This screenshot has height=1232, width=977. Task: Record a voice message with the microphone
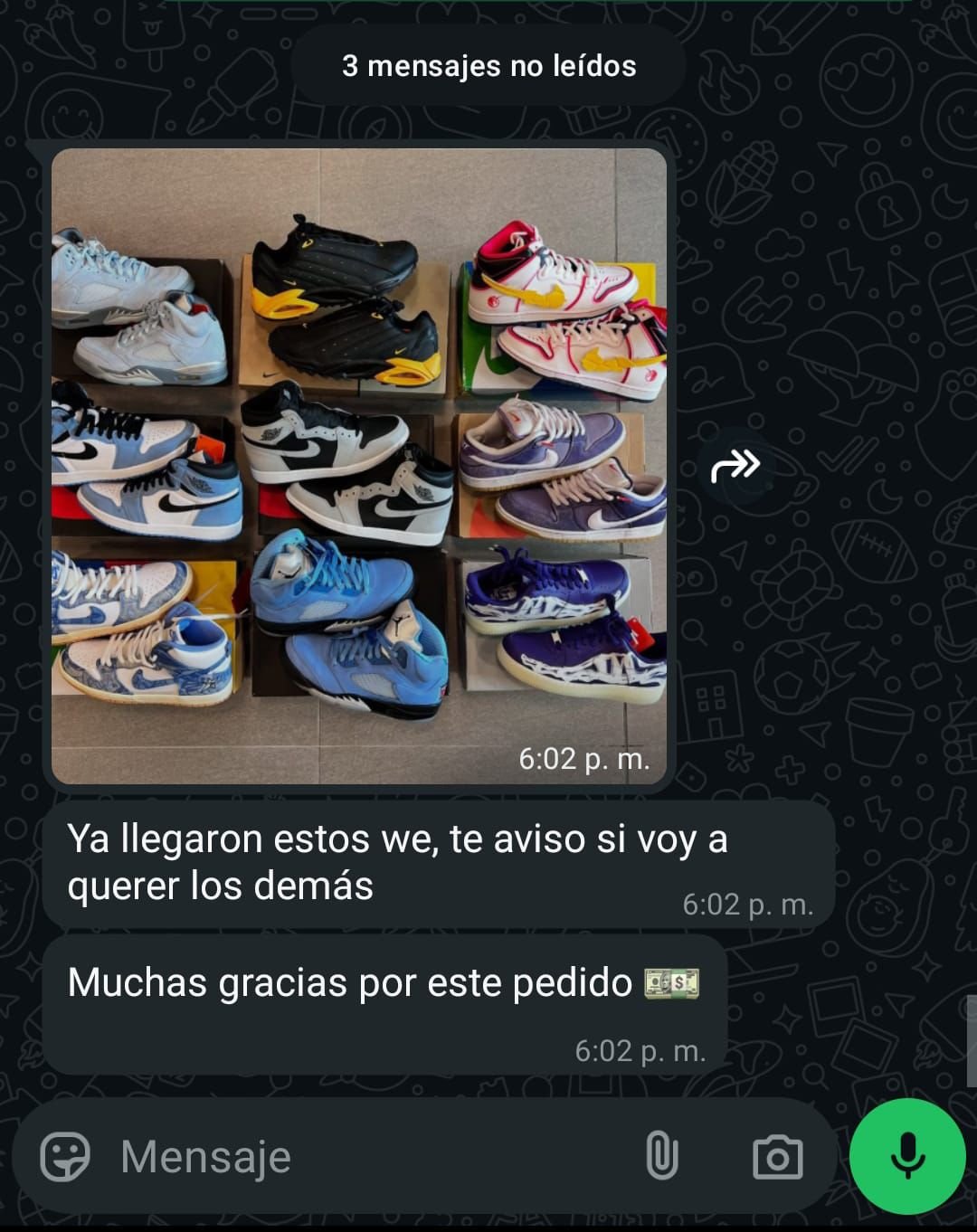tap(907, 1156)
